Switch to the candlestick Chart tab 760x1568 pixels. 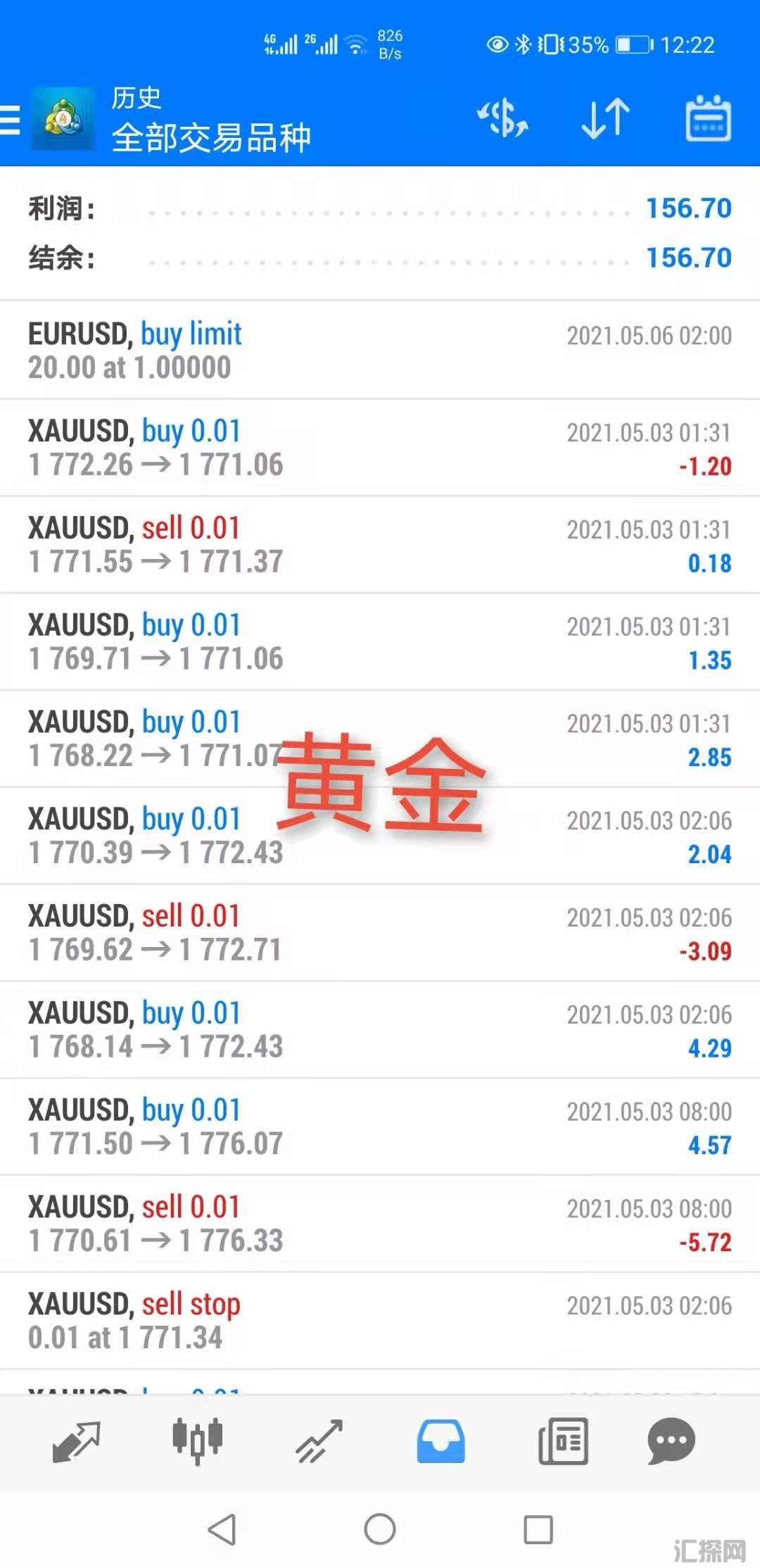(198, 1441)
